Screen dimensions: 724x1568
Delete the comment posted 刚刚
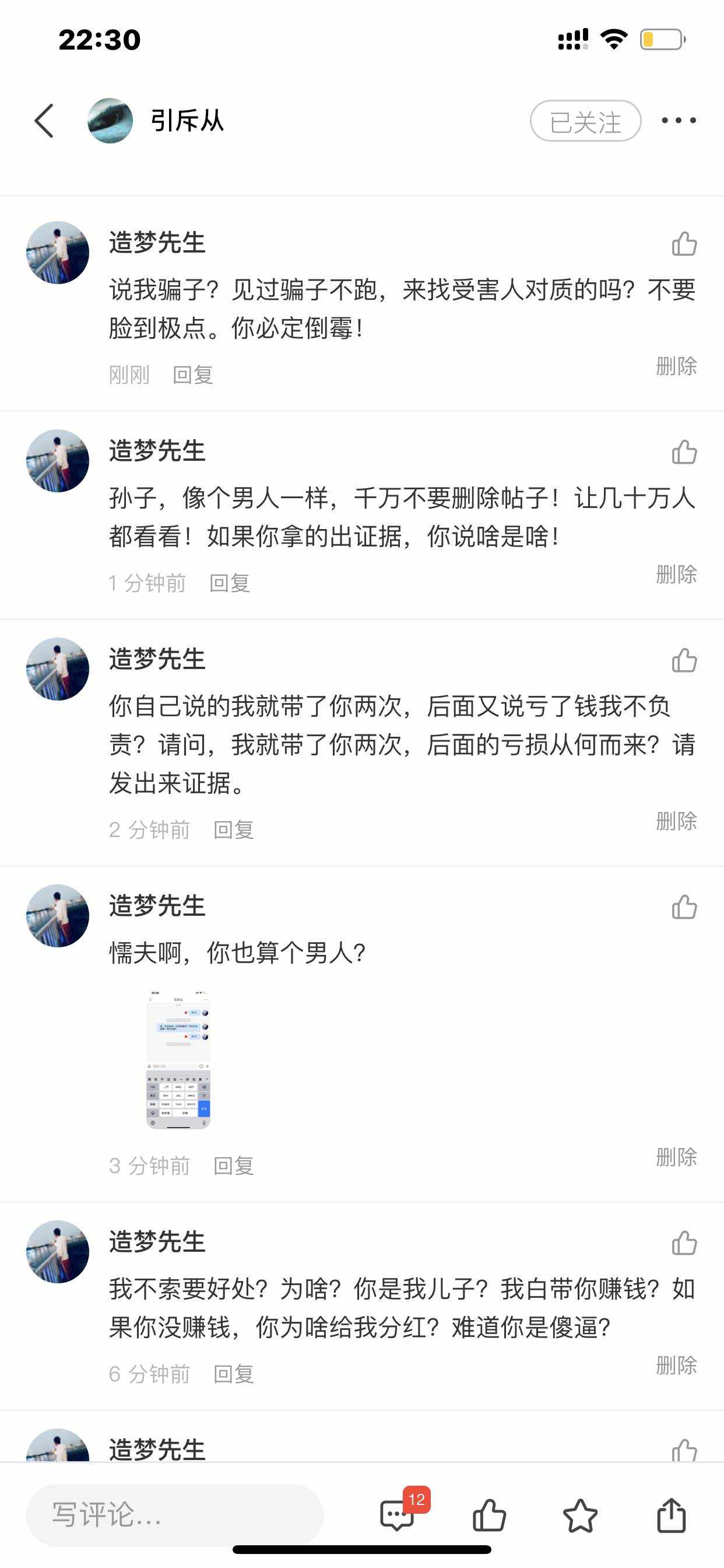tap(676, 366)
